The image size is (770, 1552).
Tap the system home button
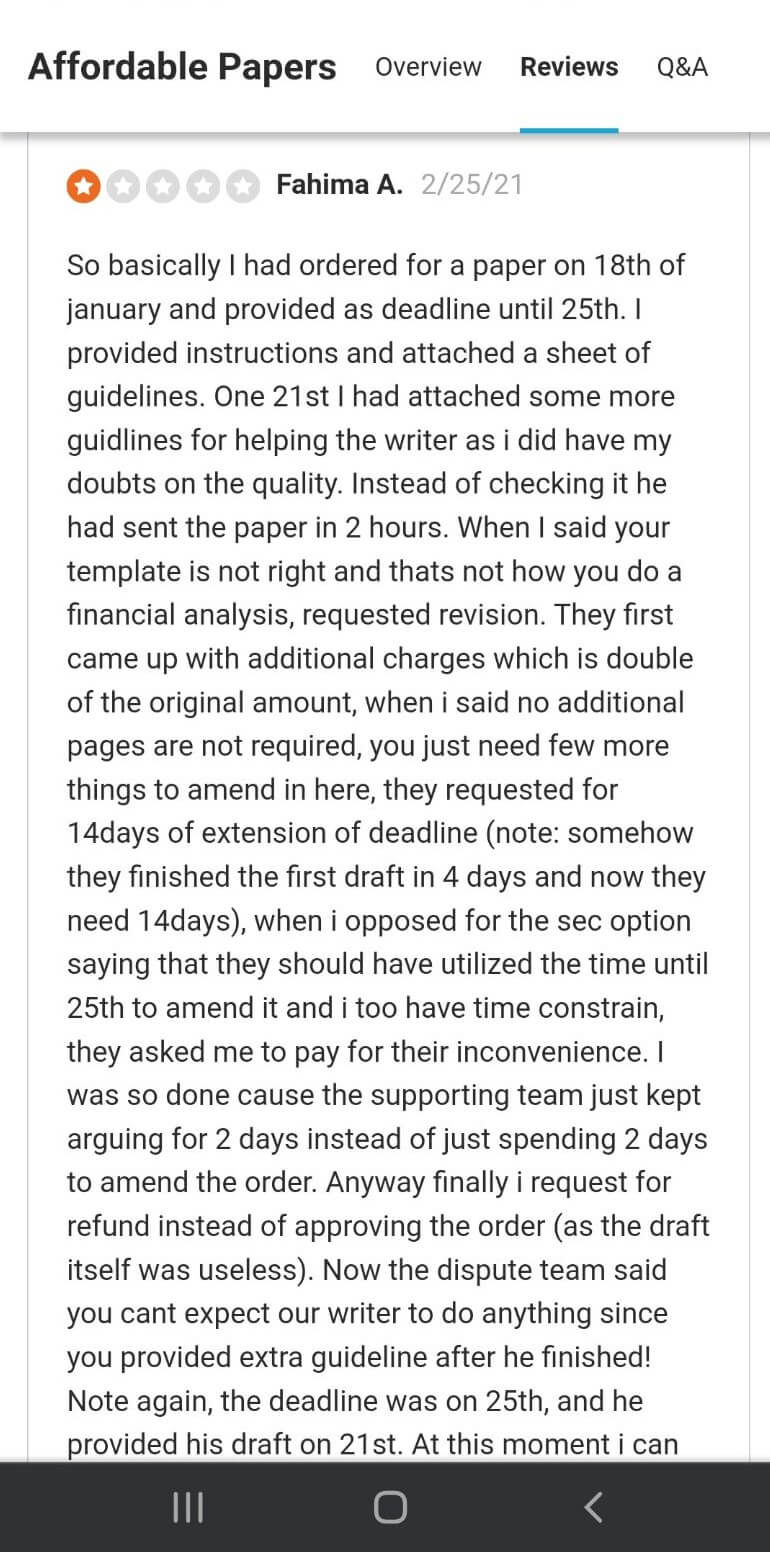[x=390, y=1507]
